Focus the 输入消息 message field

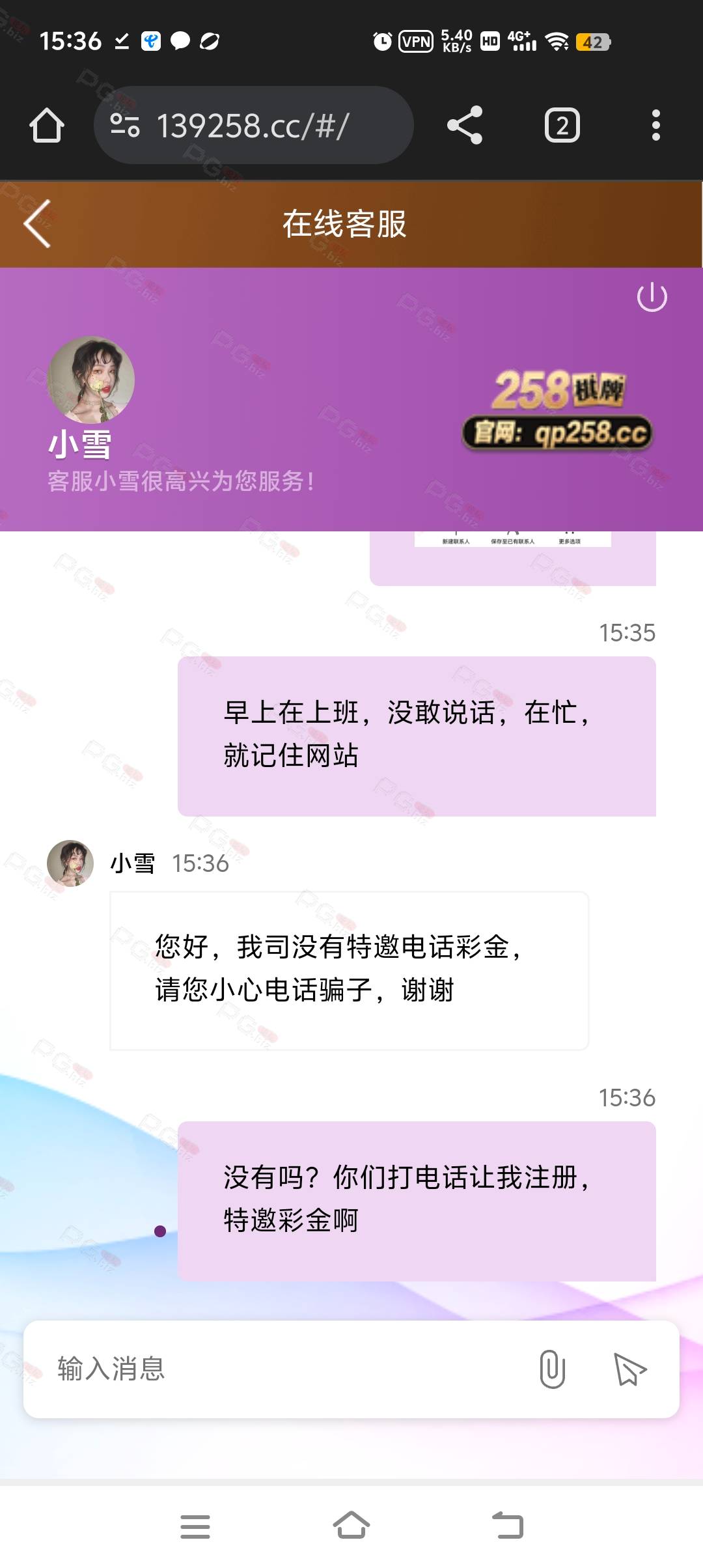pos(286,1368)
